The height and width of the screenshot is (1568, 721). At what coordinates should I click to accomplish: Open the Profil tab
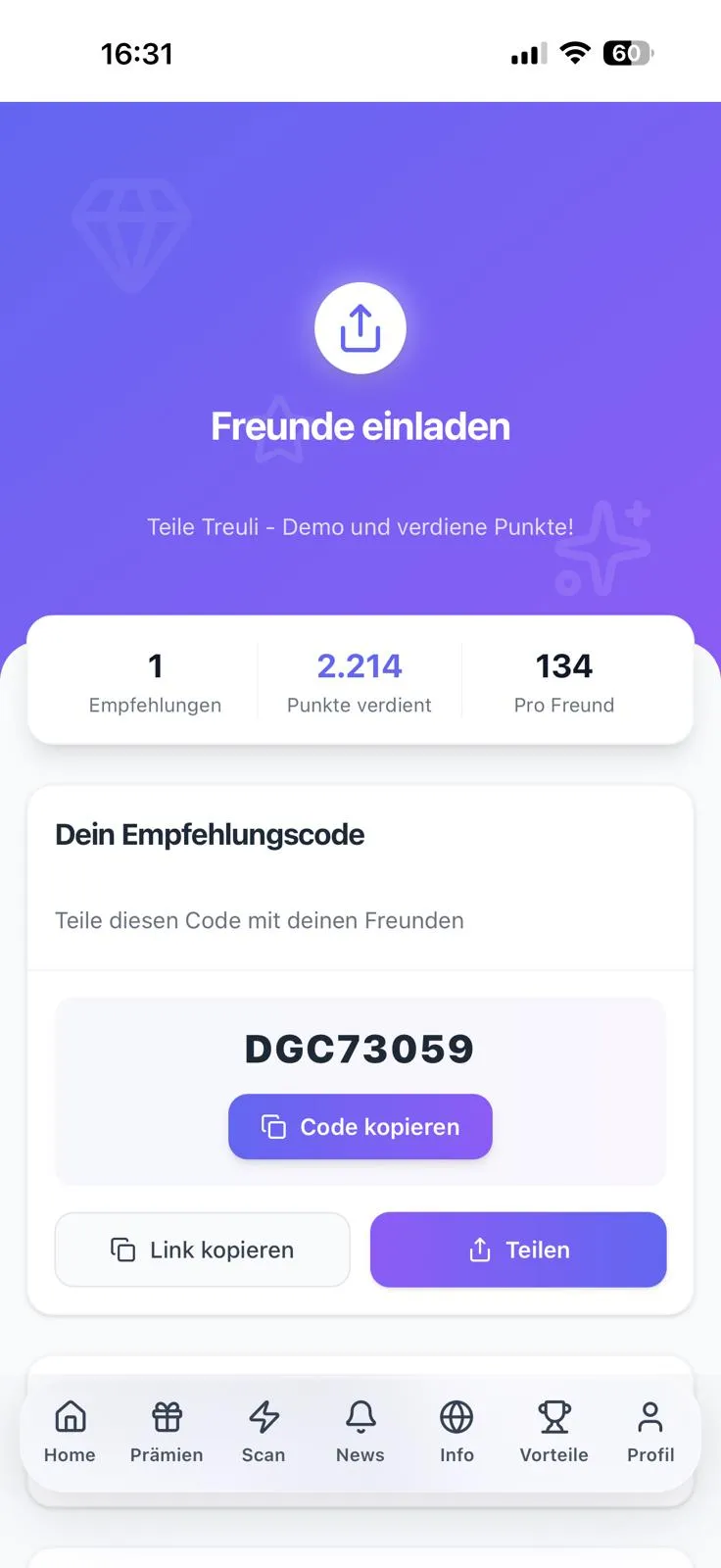650,1431
